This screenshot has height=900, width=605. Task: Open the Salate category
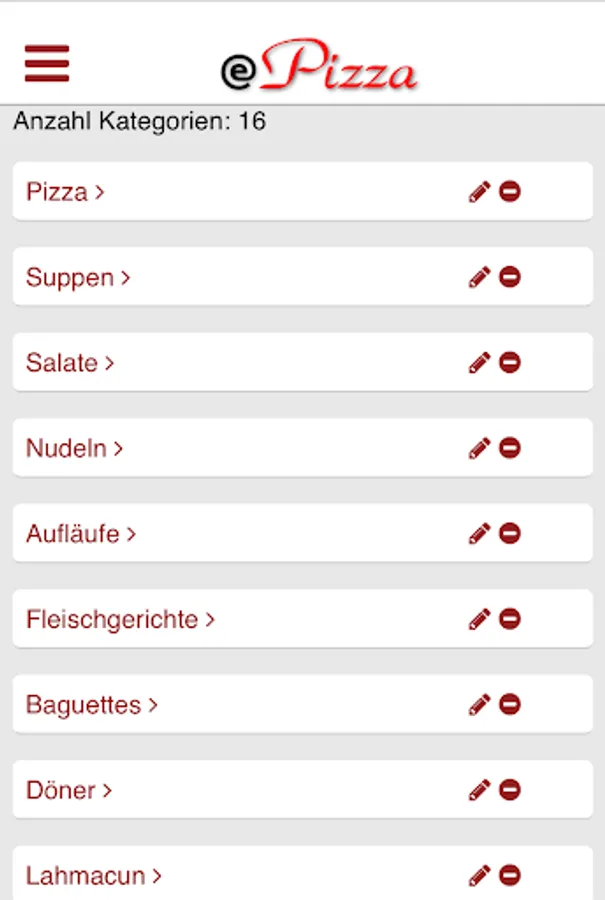[70, 363]
